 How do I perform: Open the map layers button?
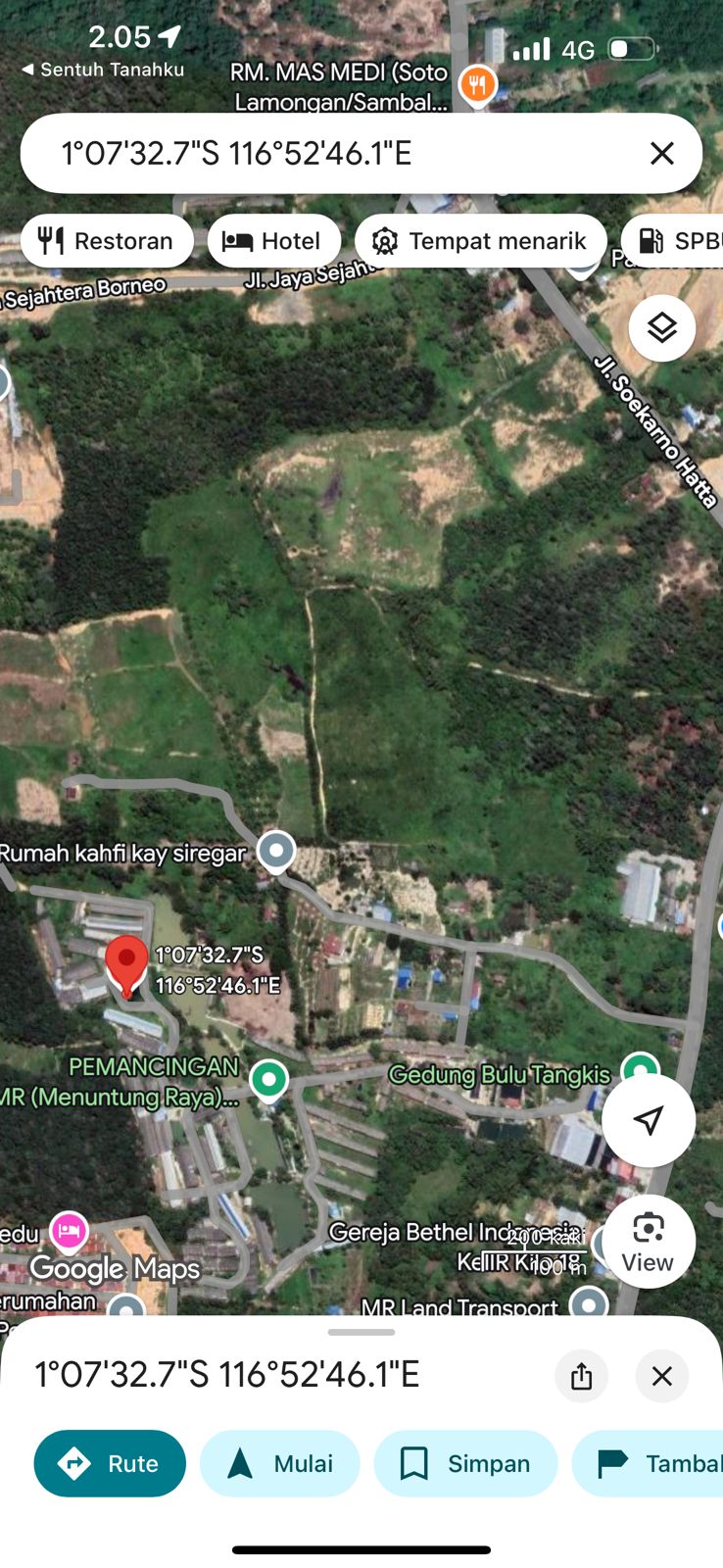[x=662, y=327]
